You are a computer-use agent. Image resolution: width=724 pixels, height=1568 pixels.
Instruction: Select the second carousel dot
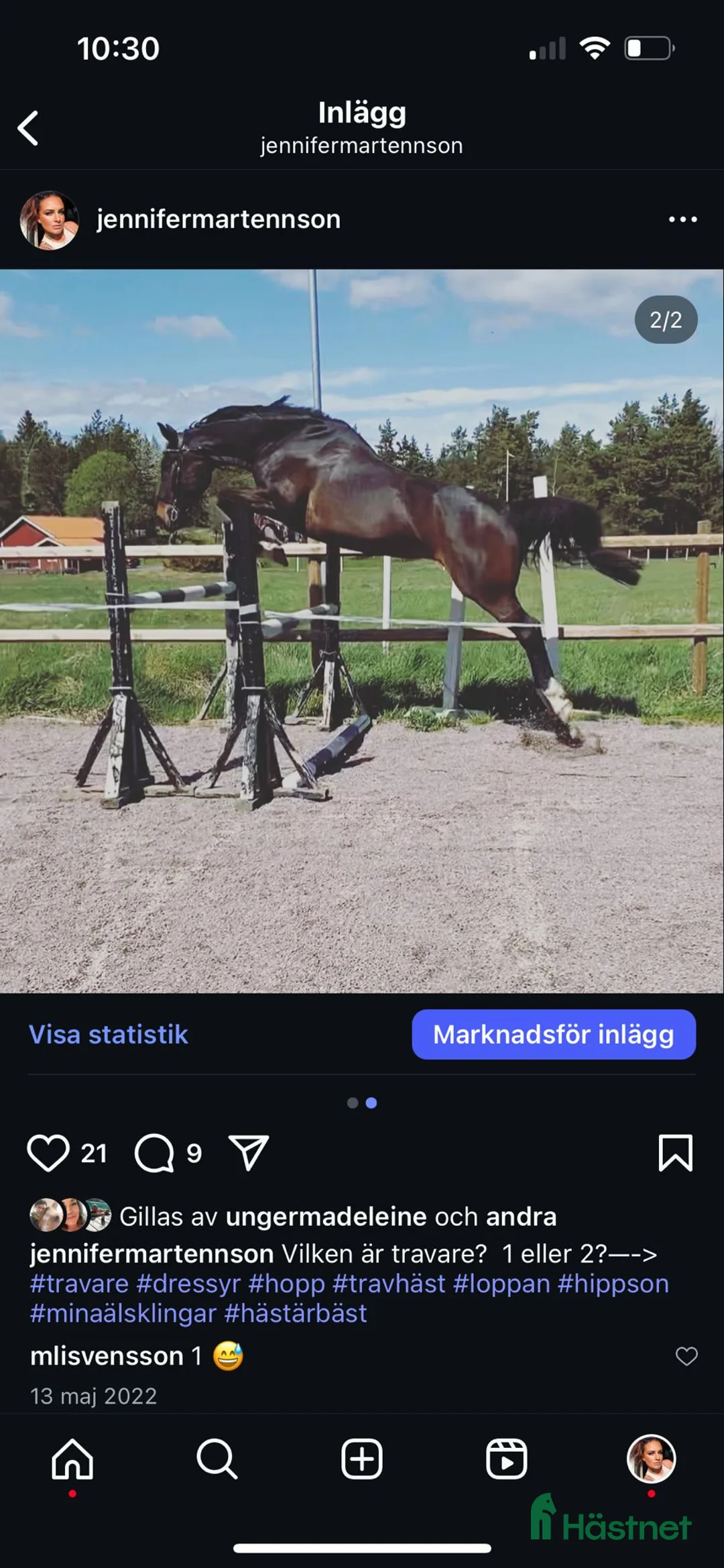tap(373, 1104)
